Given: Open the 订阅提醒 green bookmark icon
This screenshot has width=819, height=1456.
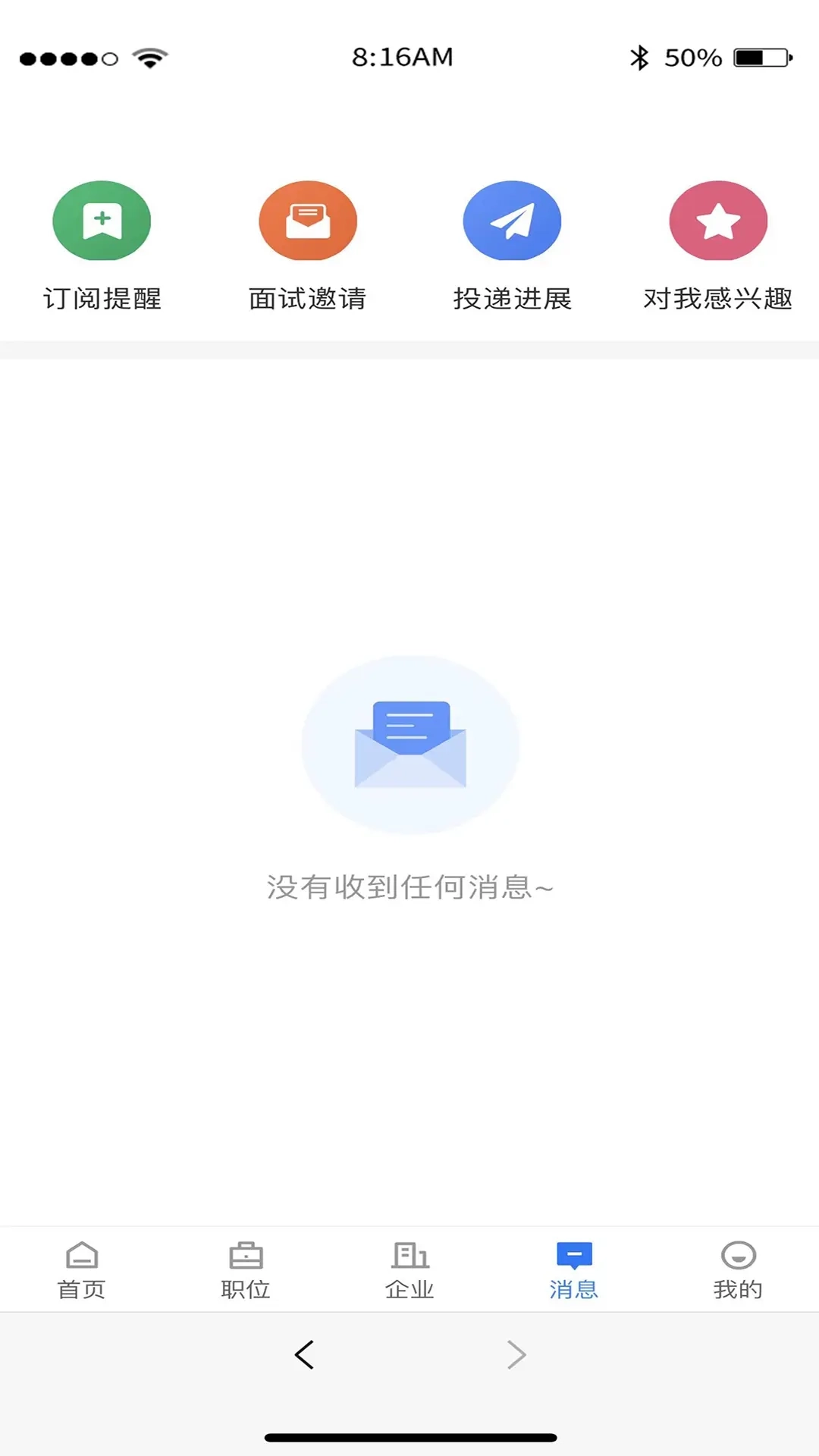Looking at the screenshot, I should 102,221.
